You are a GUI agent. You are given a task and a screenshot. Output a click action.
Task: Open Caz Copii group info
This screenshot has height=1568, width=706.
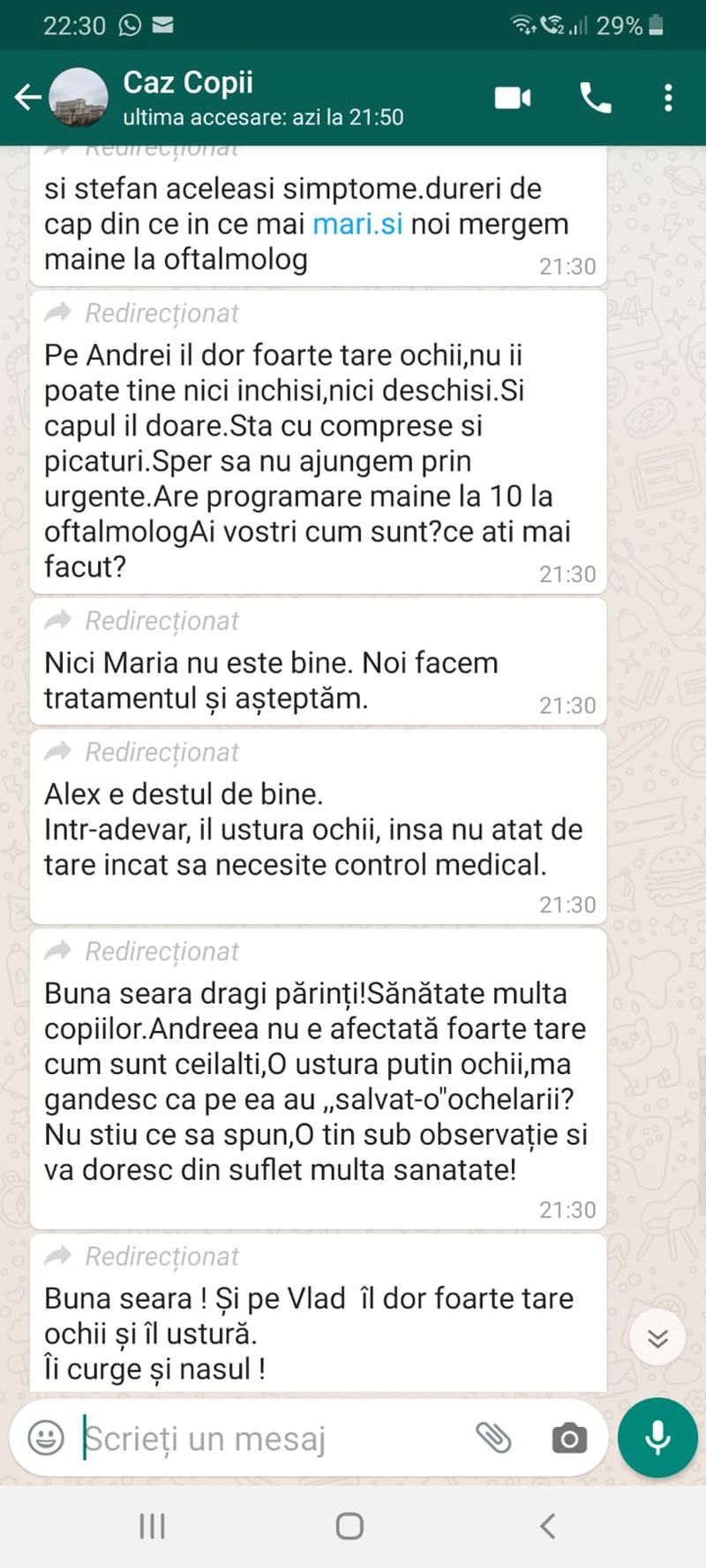(x=262, y=97)
